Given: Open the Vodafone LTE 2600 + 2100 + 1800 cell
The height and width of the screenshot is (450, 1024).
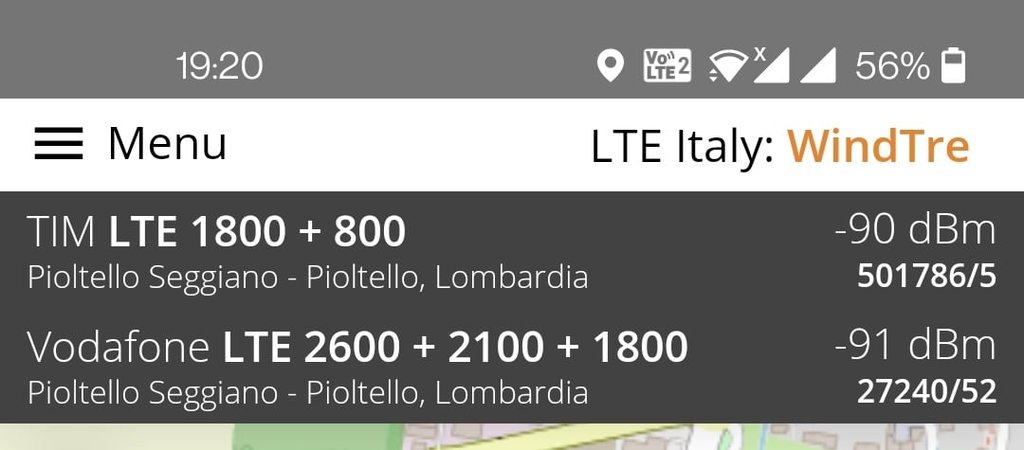Looking at the screenshot, I should [510, 366].
